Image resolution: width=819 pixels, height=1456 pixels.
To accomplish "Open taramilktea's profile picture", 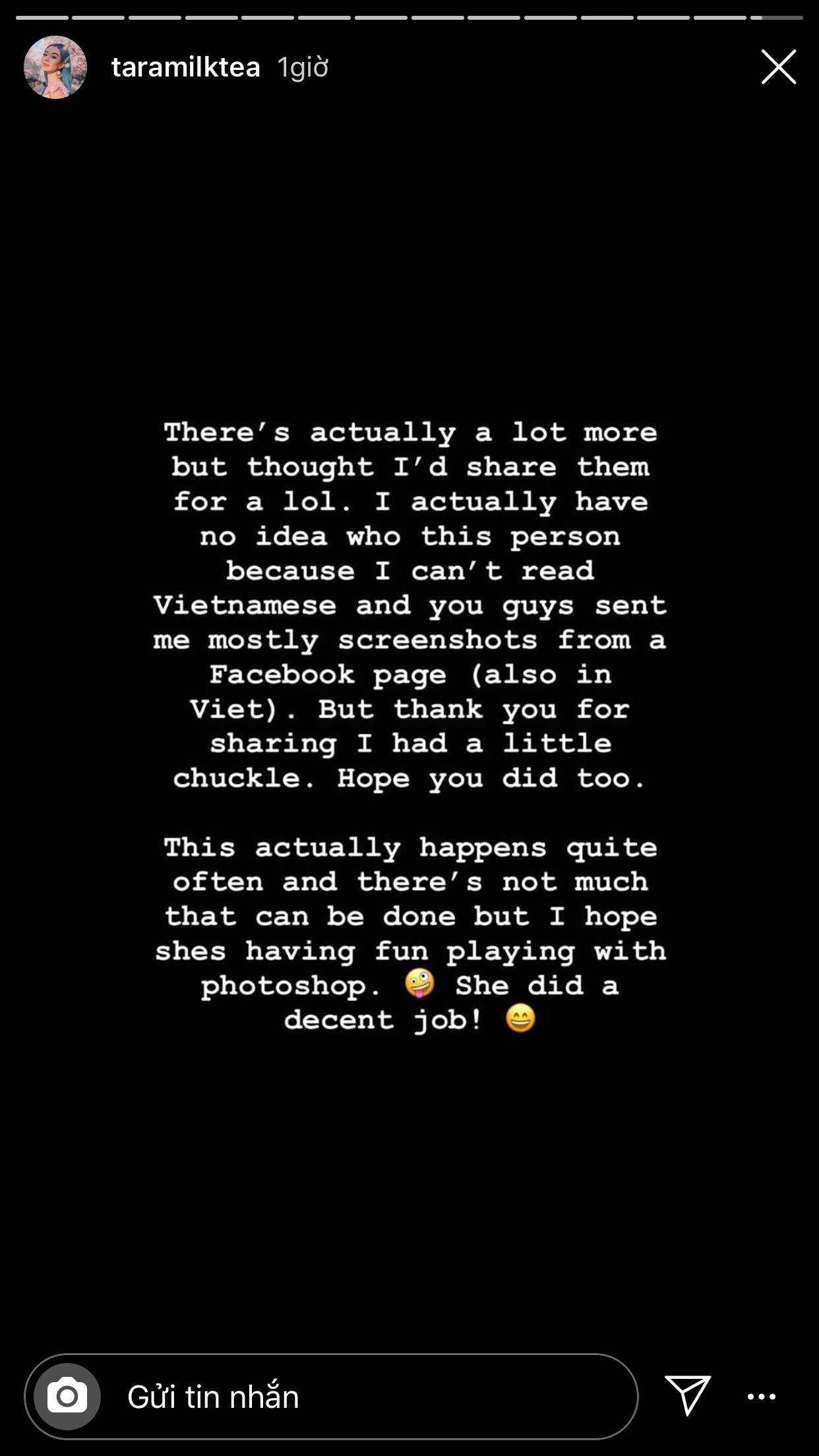I will (55, 67).
